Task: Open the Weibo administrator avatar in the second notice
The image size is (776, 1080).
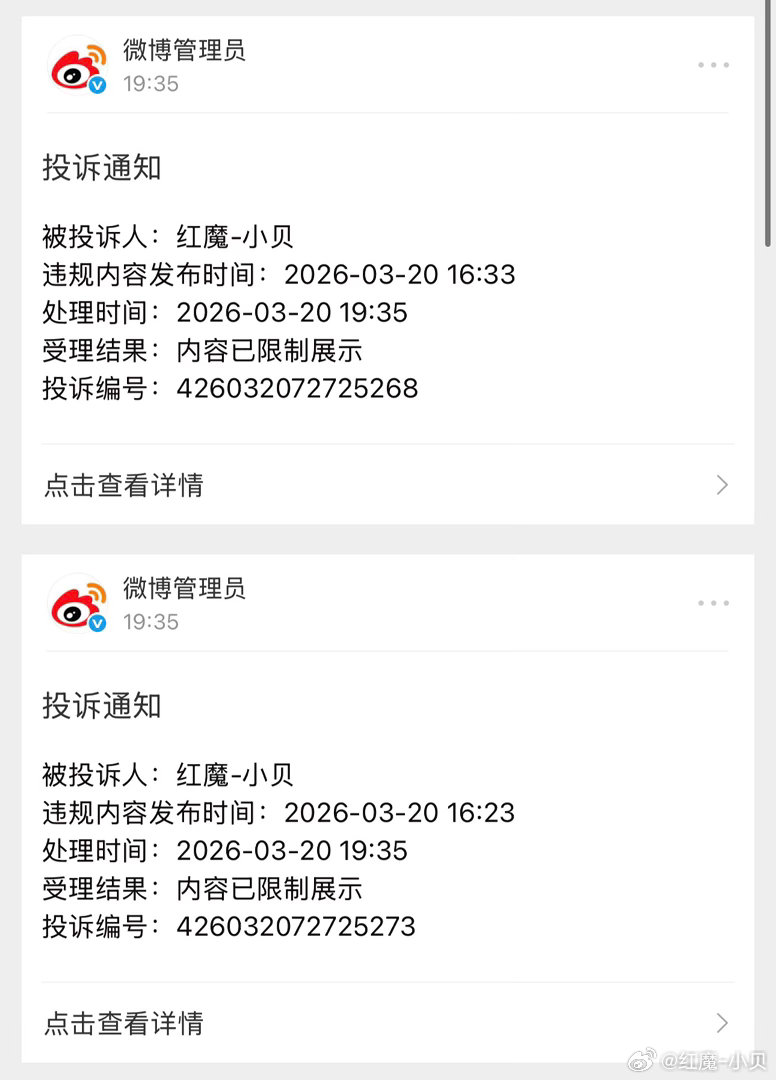Action: [78, 603]
